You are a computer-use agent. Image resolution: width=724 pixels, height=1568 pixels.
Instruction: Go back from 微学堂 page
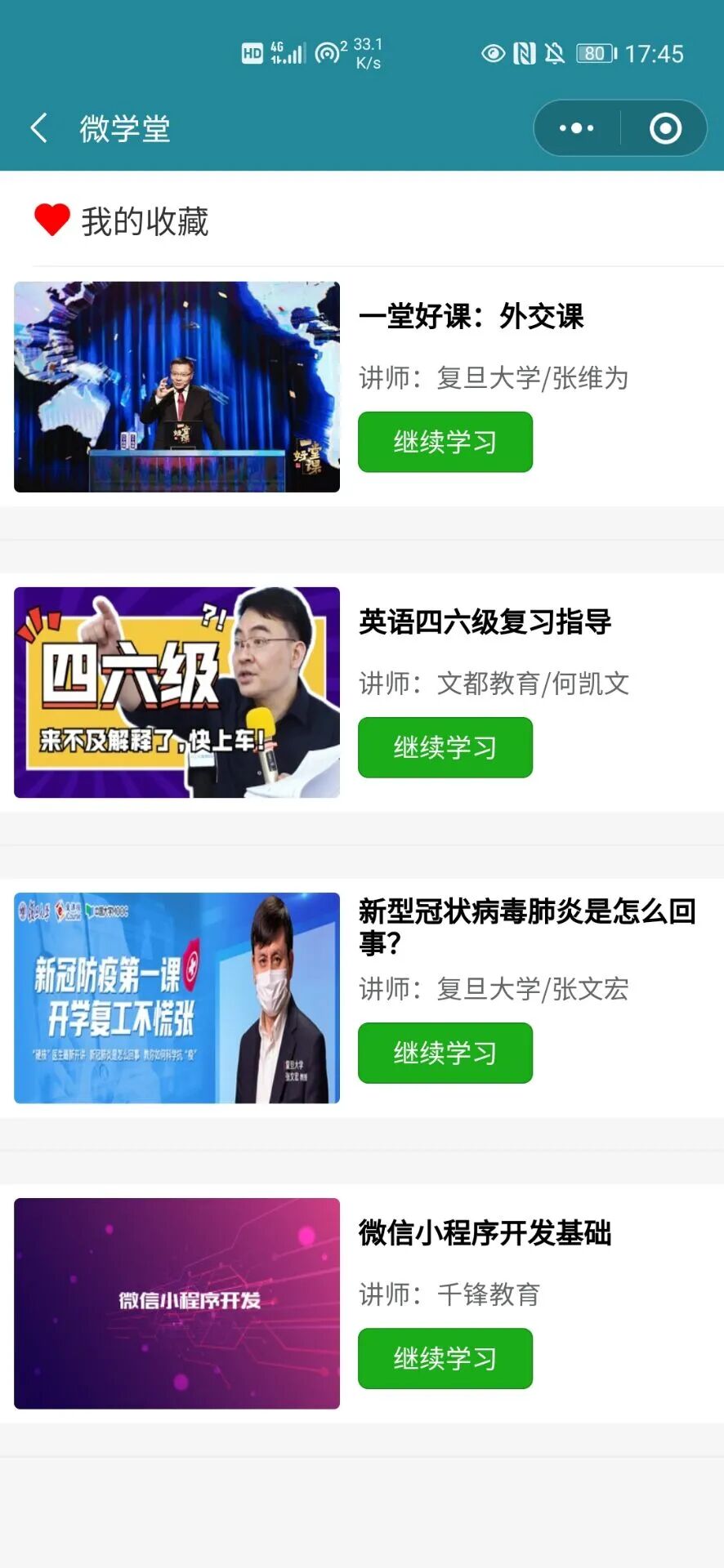pyautogui.click(x=38, y=128)
